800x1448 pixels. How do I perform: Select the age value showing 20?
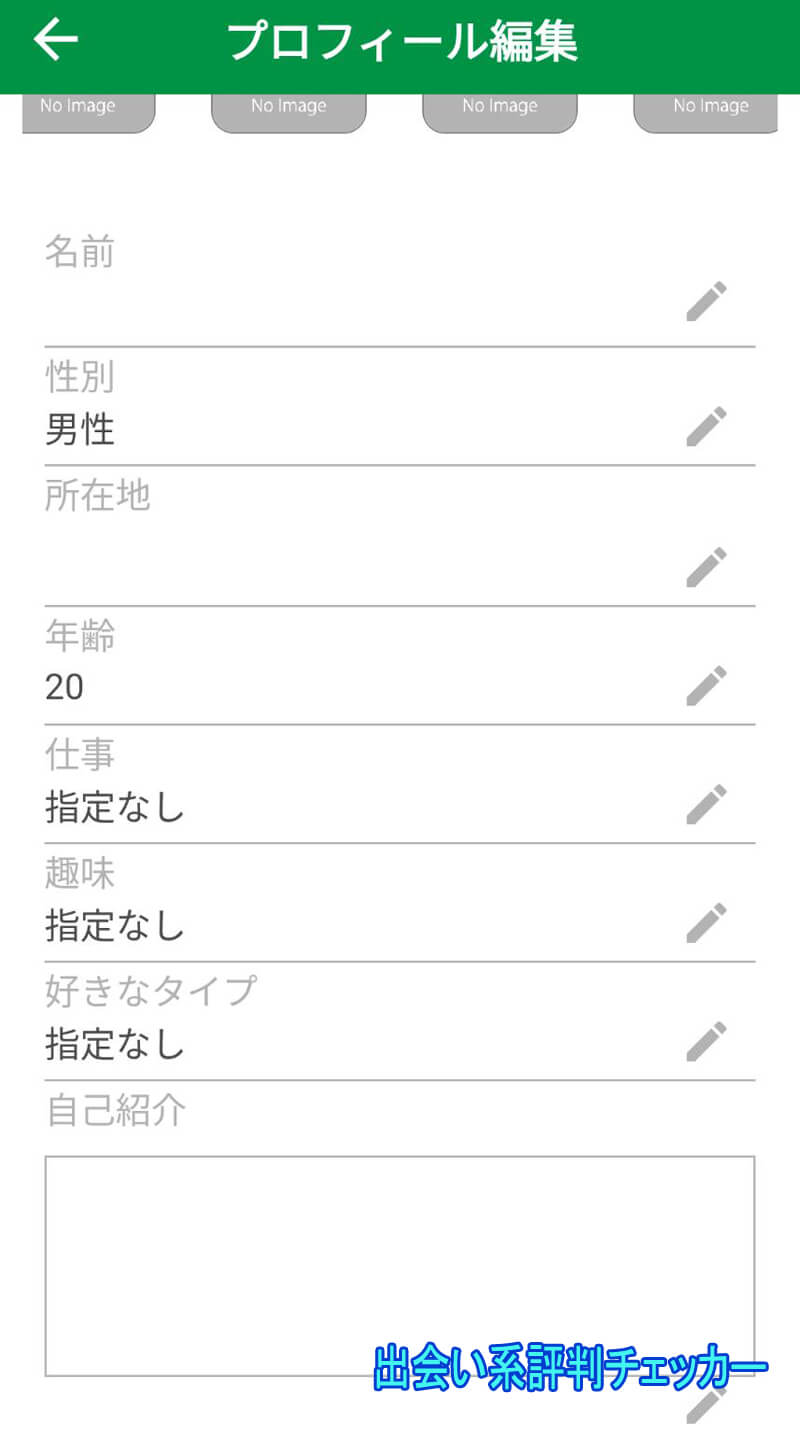(x=60, y=687)
